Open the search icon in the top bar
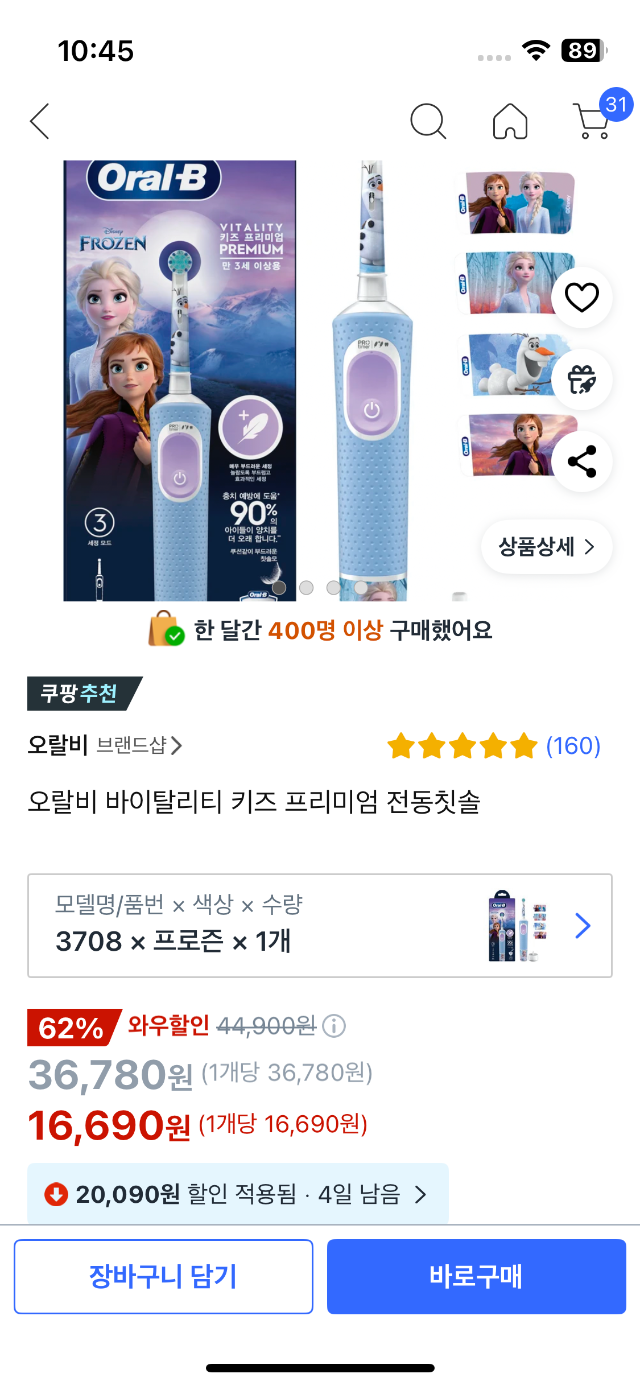Image resolution: width=640 pixels, height=1386 pixels. pos(428,122)
